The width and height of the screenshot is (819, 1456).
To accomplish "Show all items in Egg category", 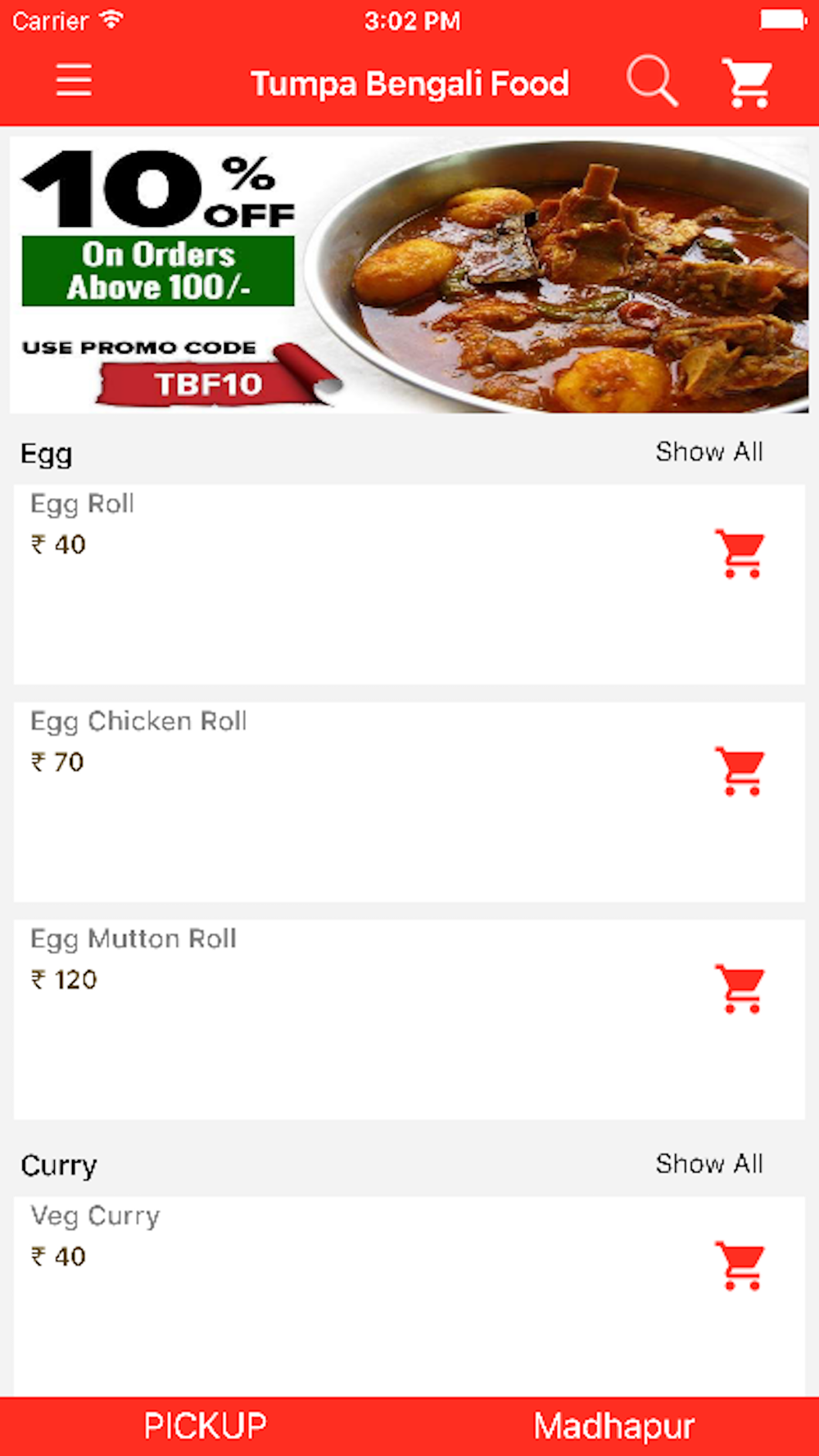I will pyautogui.click(x=709, y=451).
